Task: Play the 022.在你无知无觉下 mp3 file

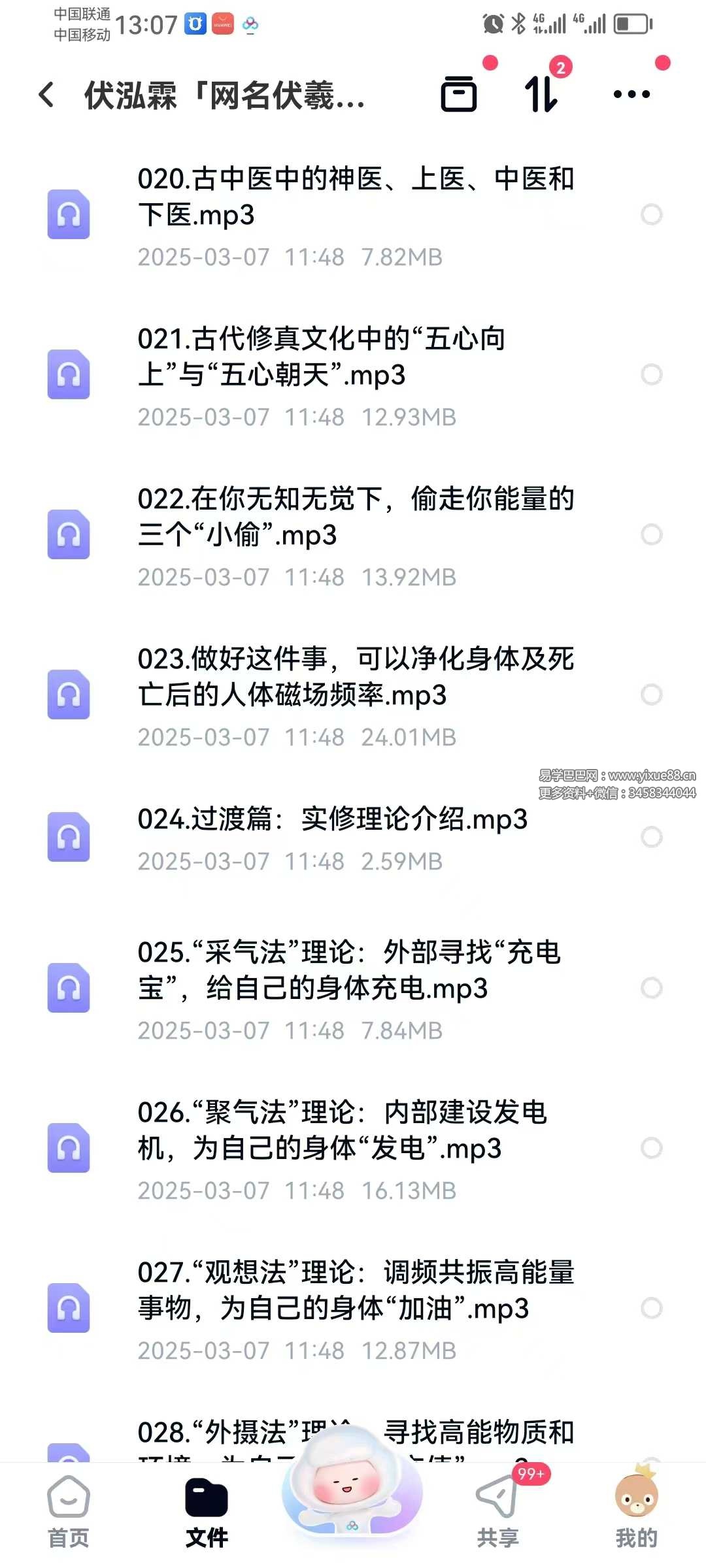Action: coord(356,517)
